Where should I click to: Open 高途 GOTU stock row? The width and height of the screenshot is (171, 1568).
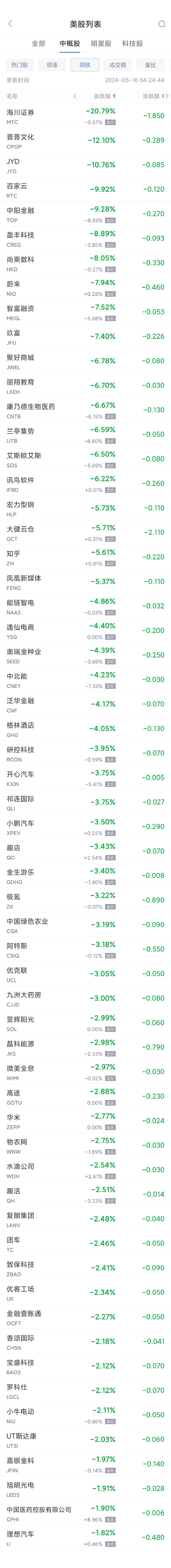pos(85,1097)
